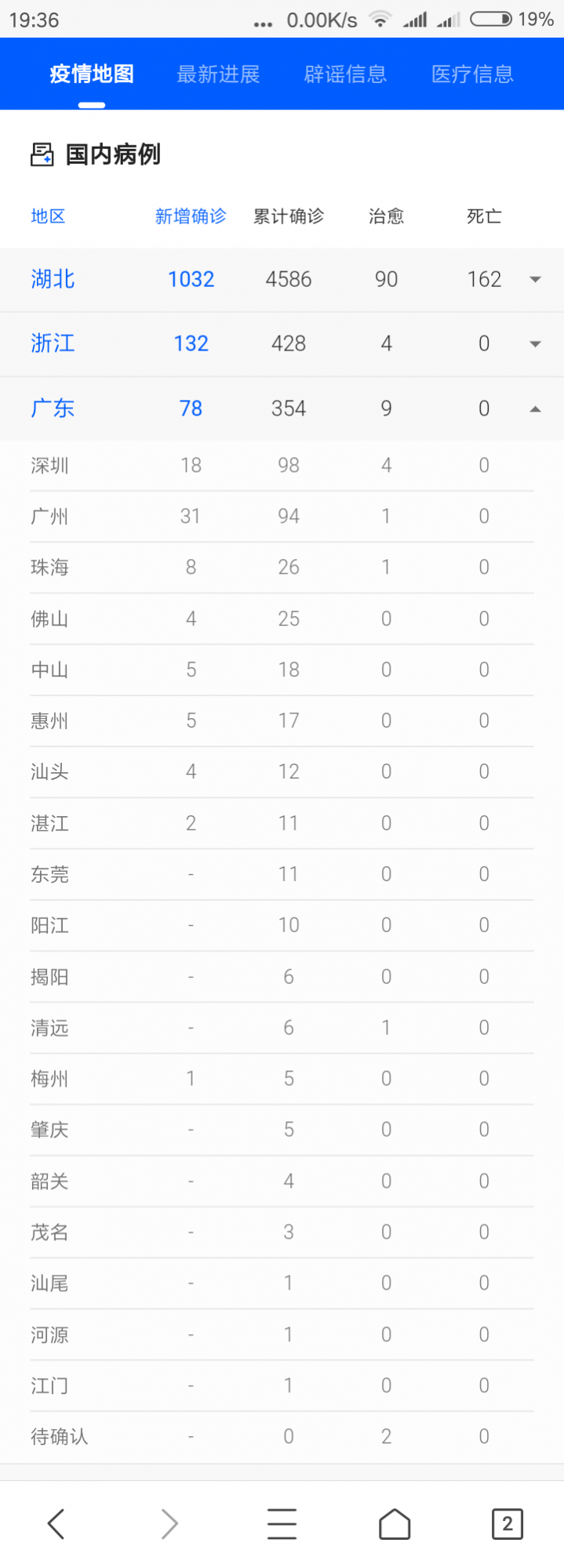564x1568 pixels.
Task: Select the 疫情地图 tab
Action: 92,74
